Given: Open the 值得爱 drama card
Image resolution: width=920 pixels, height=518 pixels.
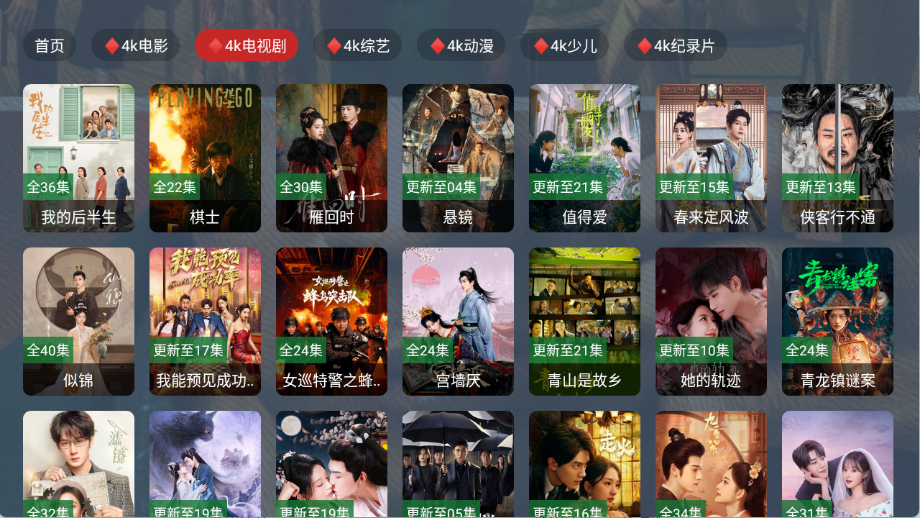Looking at the screenshot, I should 584,158.
